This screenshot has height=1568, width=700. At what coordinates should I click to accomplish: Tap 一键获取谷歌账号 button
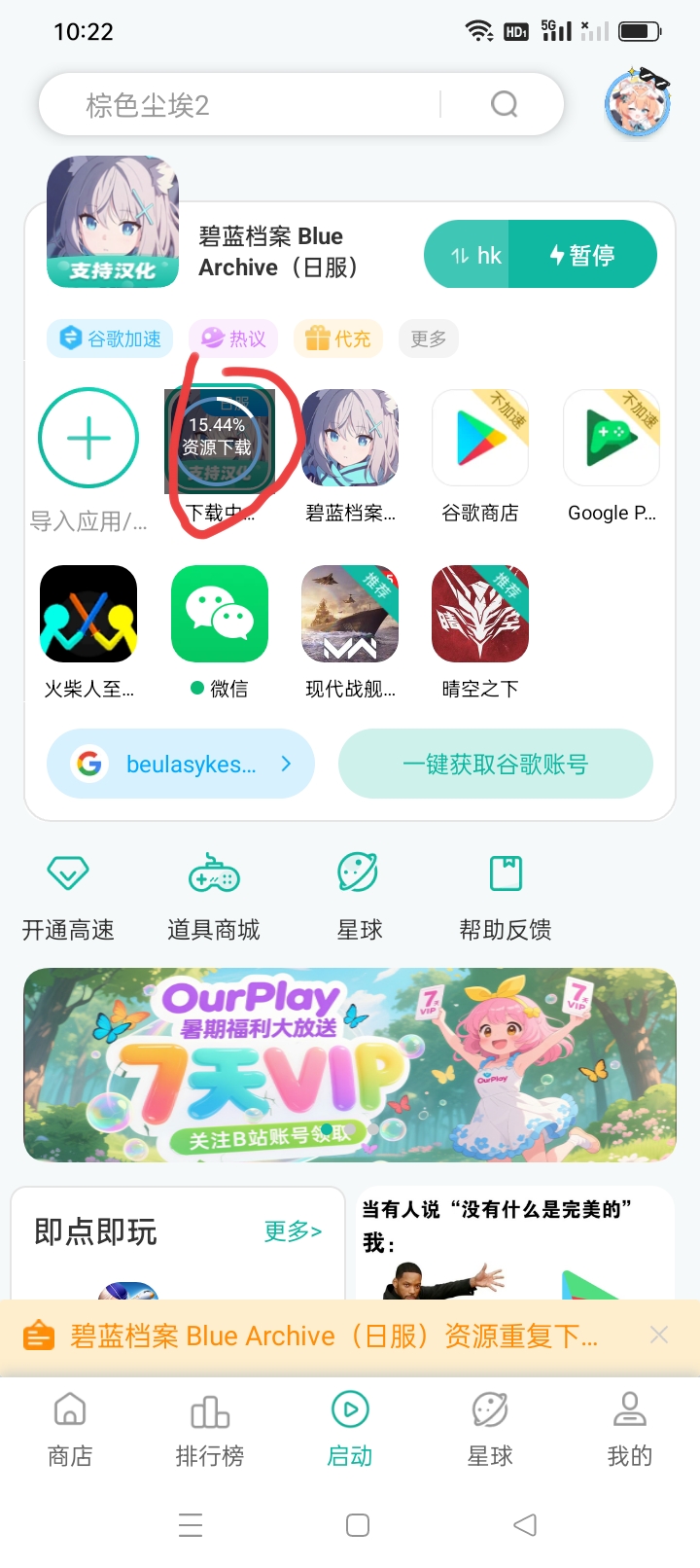495,764
